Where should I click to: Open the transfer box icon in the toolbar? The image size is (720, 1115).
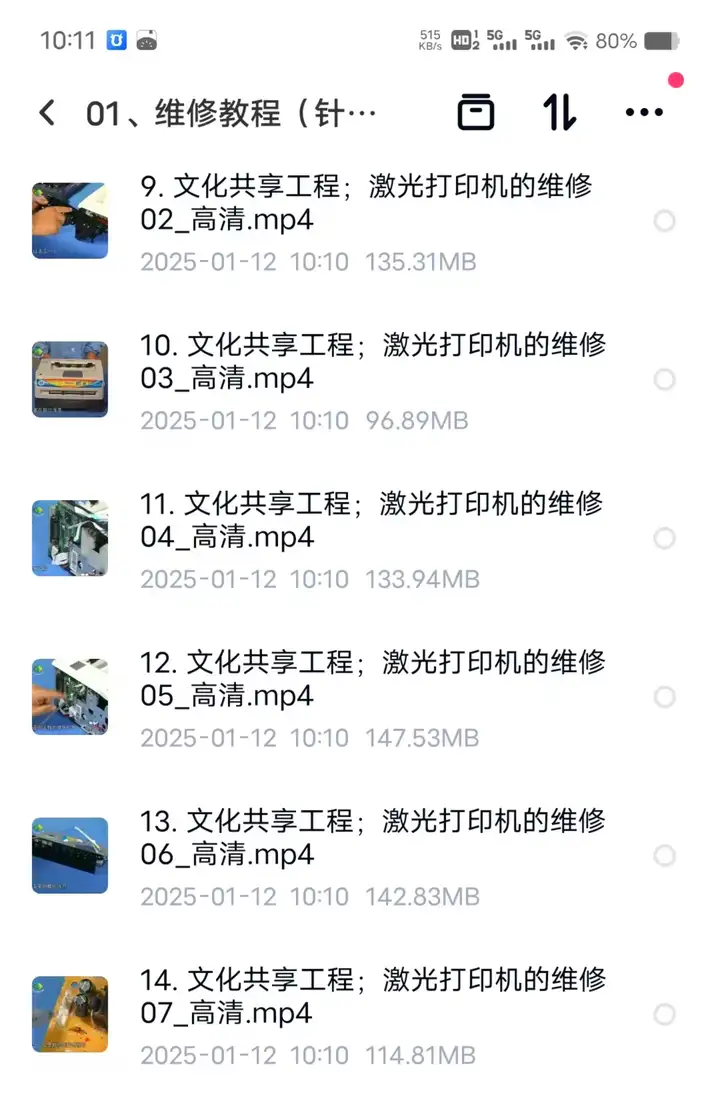click(x=477, y=112)
